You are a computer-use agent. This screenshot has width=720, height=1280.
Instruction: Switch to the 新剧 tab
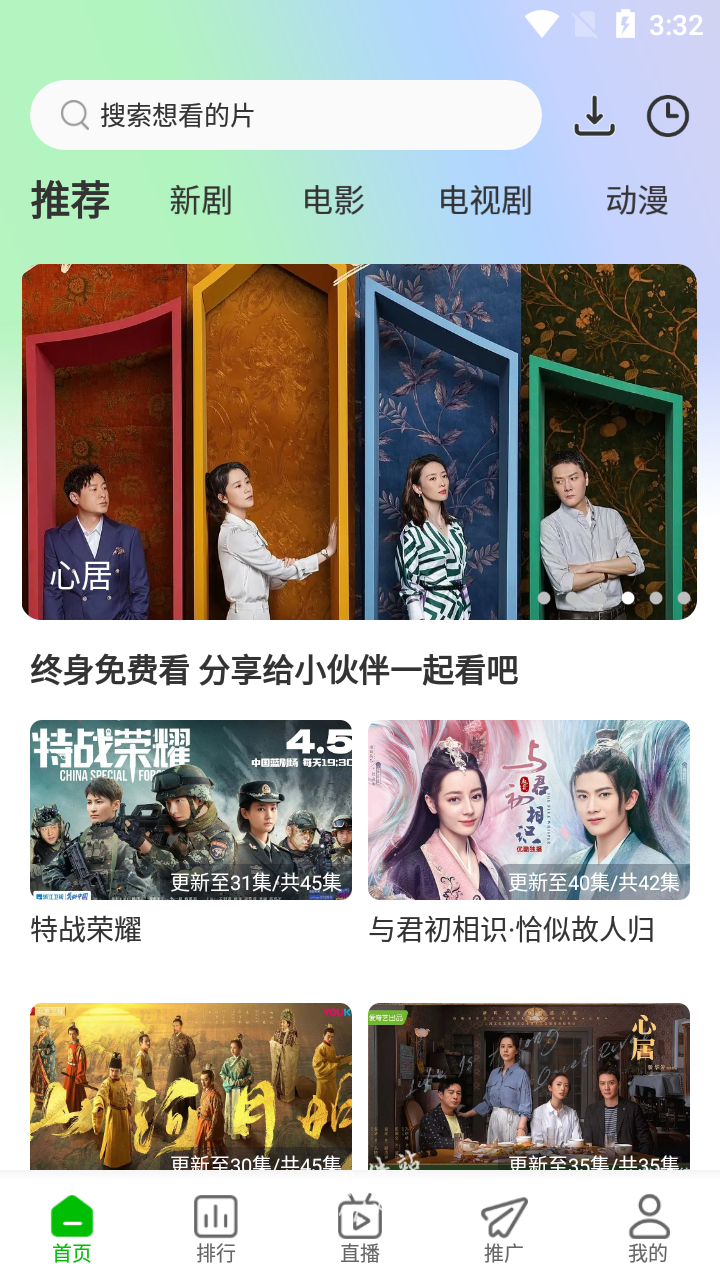tap(201, 201)
